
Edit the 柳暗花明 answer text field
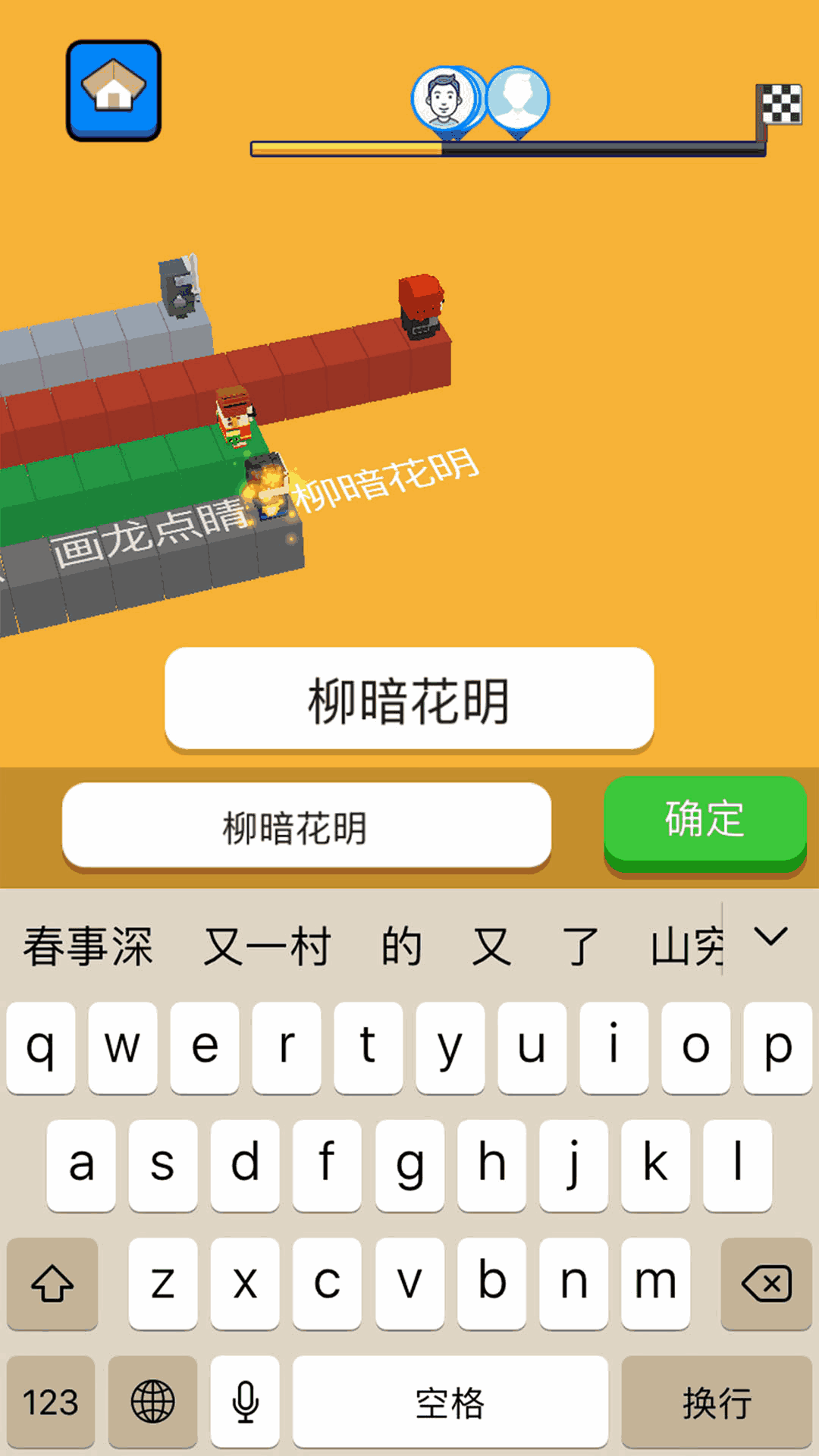pos(306,827)
